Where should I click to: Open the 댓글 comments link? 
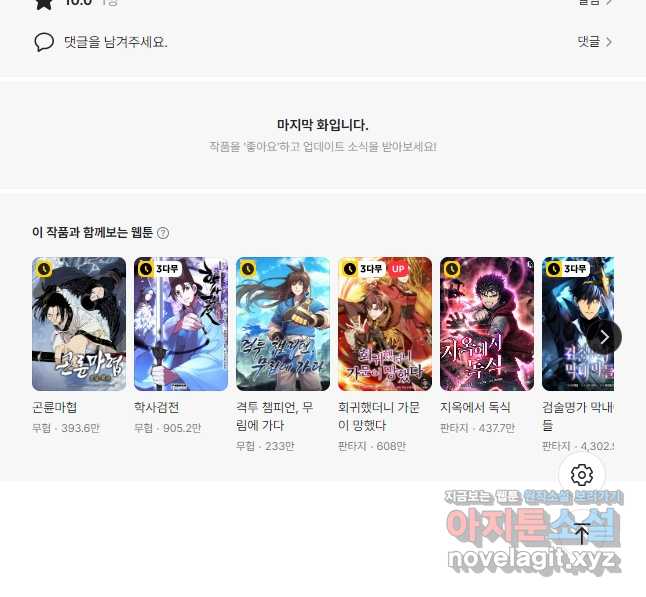(594, 42)
